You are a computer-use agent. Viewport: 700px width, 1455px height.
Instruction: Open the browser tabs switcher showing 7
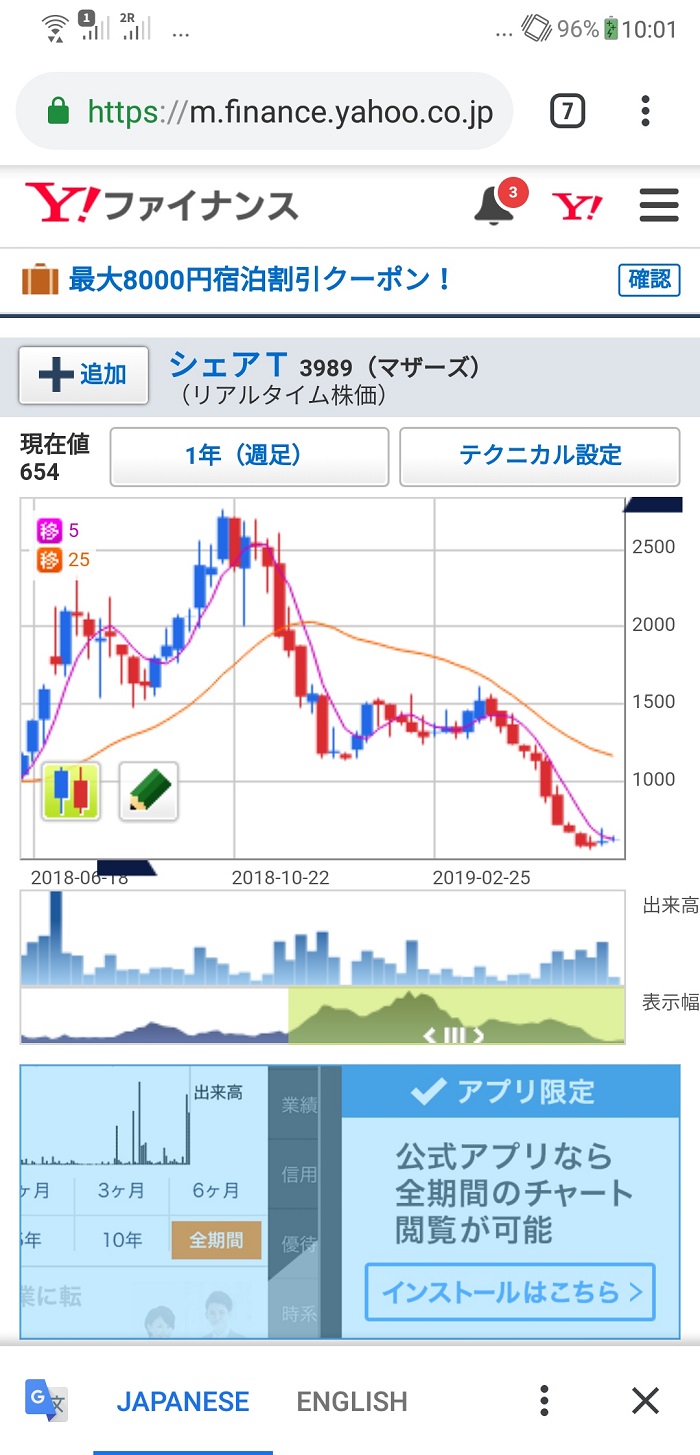coord(567,111)
